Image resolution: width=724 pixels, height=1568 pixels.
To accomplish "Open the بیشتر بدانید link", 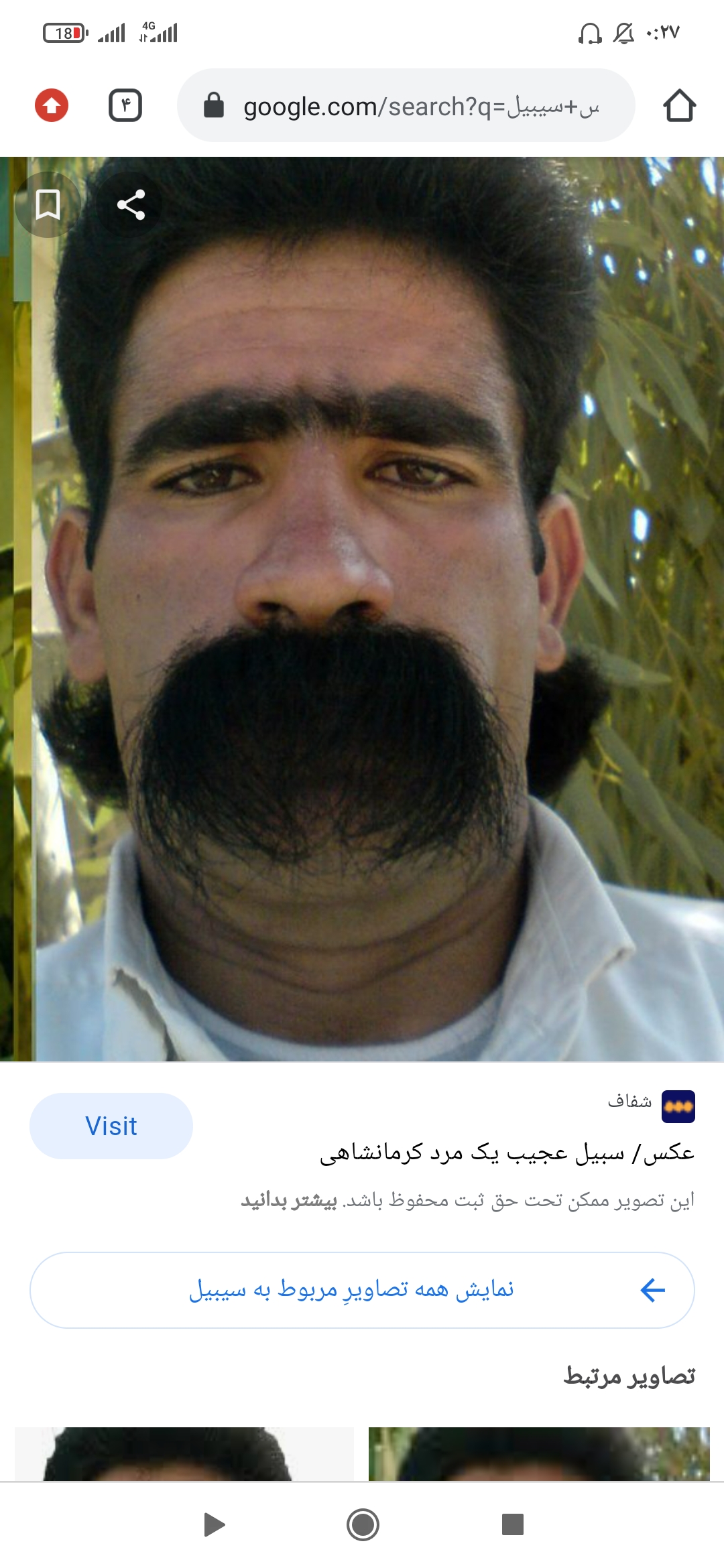I will (x=289, y=1200).
